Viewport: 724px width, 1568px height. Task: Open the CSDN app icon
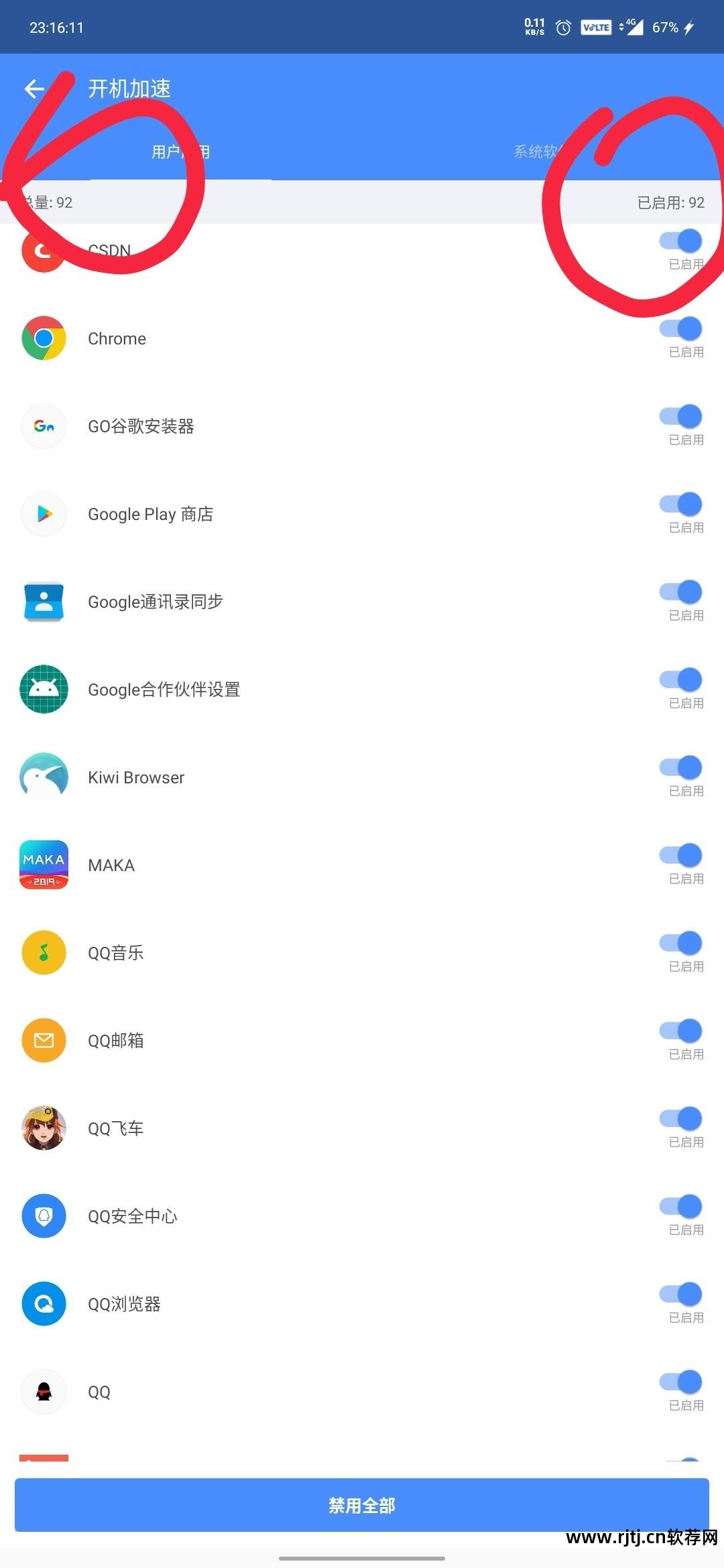coord(44,251)
